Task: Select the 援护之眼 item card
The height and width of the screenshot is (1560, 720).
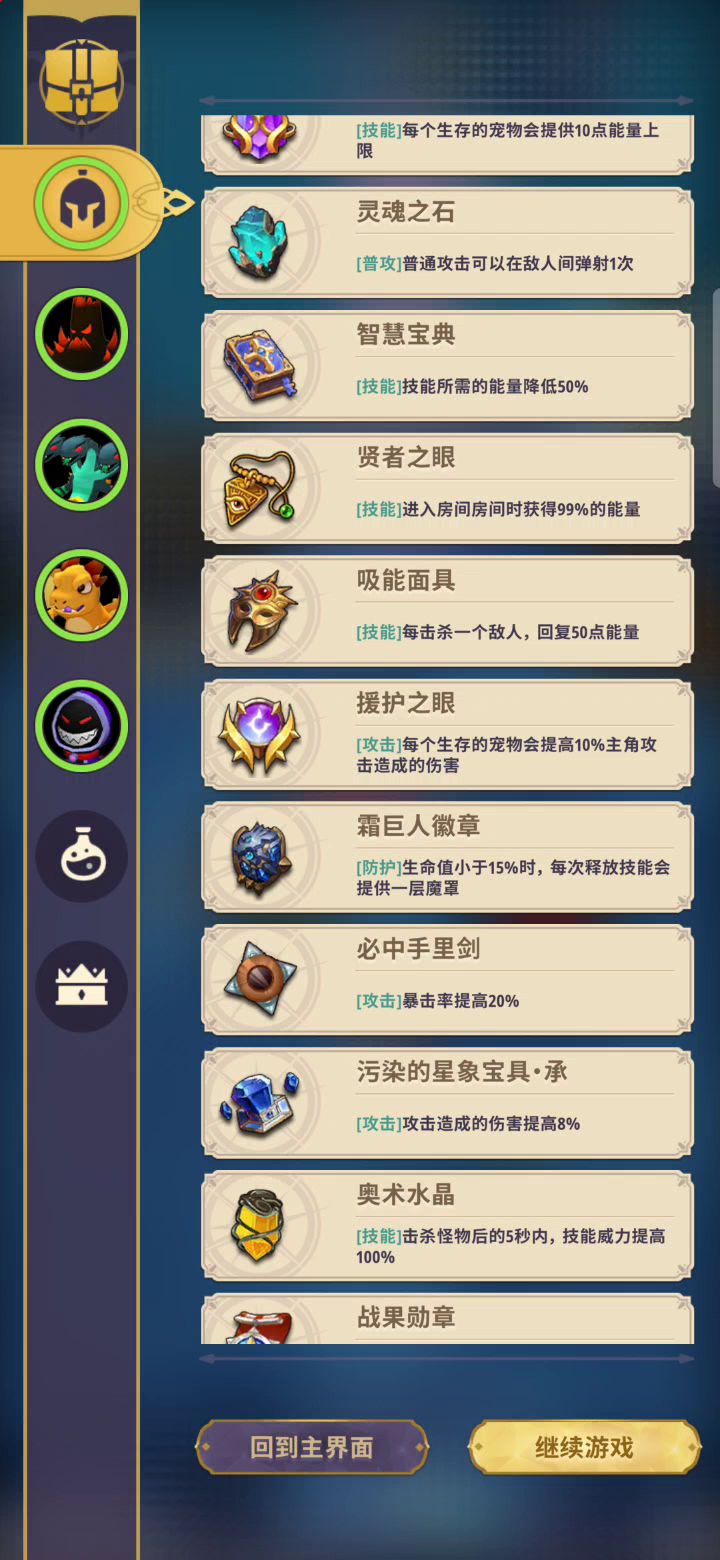Action: pyautogui.click(x=447, y=734)
